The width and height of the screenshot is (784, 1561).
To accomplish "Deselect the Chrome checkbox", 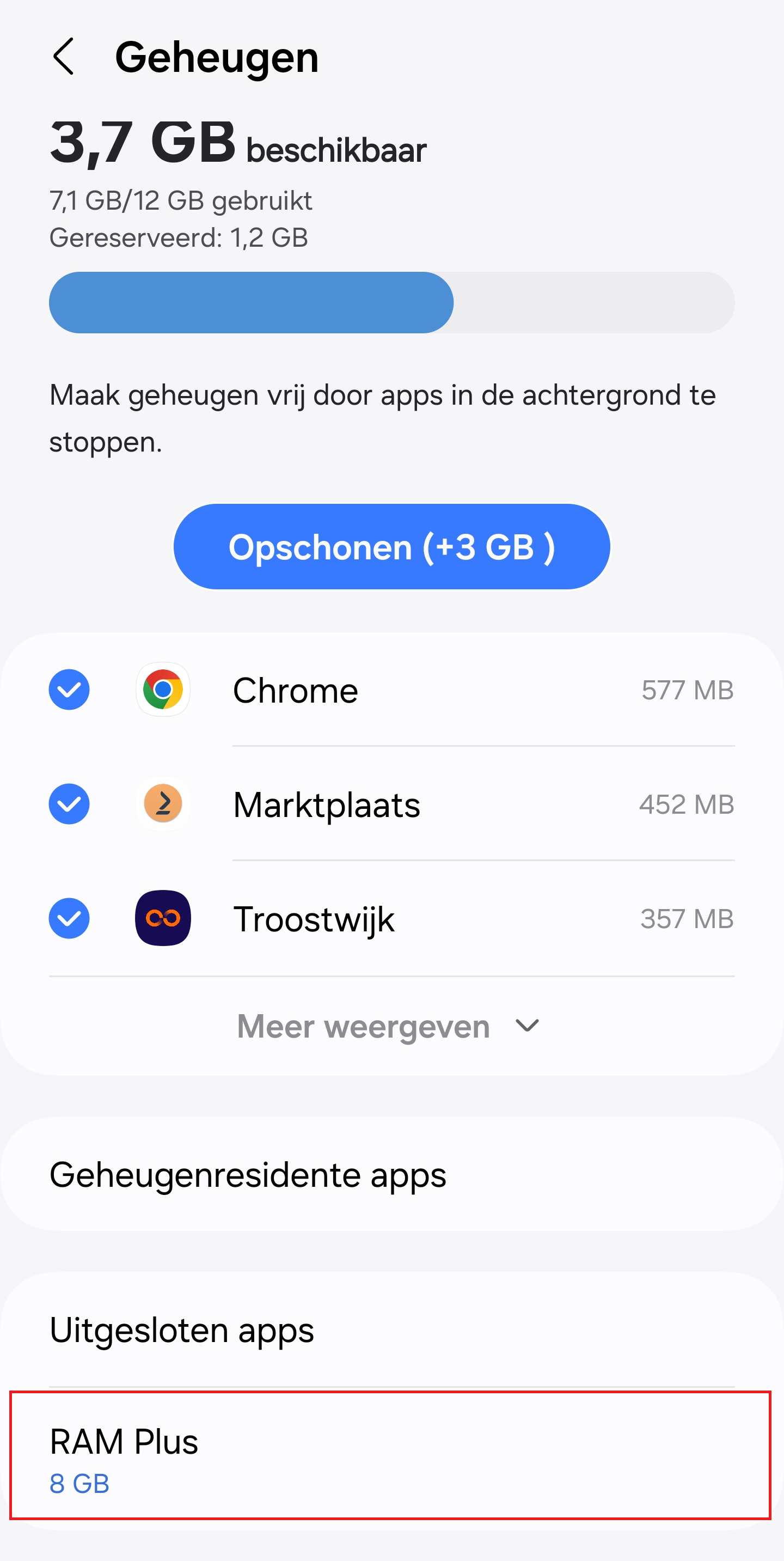I will coord(69,689).
